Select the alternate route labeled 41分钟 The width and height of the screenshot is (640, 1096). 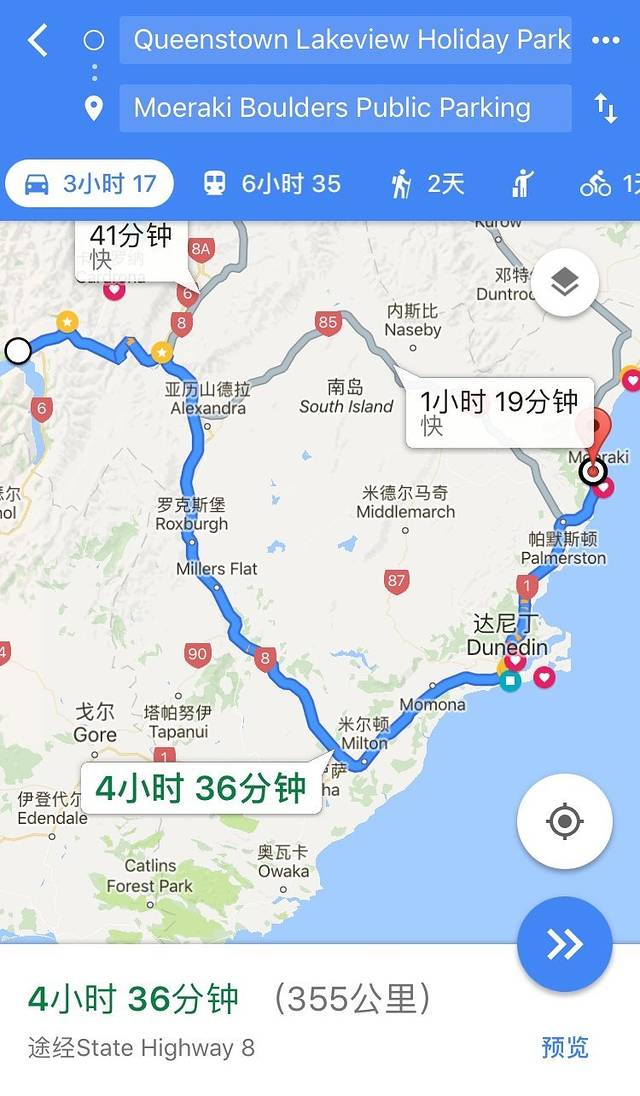point(130,246)
